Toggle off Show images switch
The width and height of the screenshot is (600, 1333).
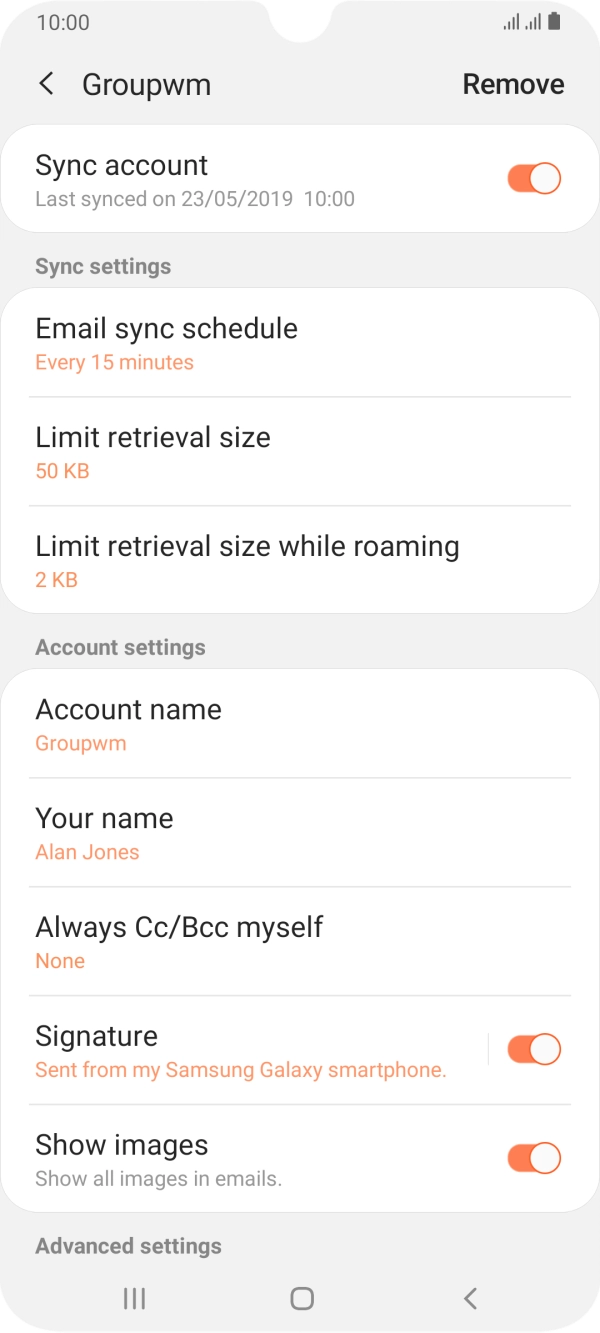click(534, 1159)
